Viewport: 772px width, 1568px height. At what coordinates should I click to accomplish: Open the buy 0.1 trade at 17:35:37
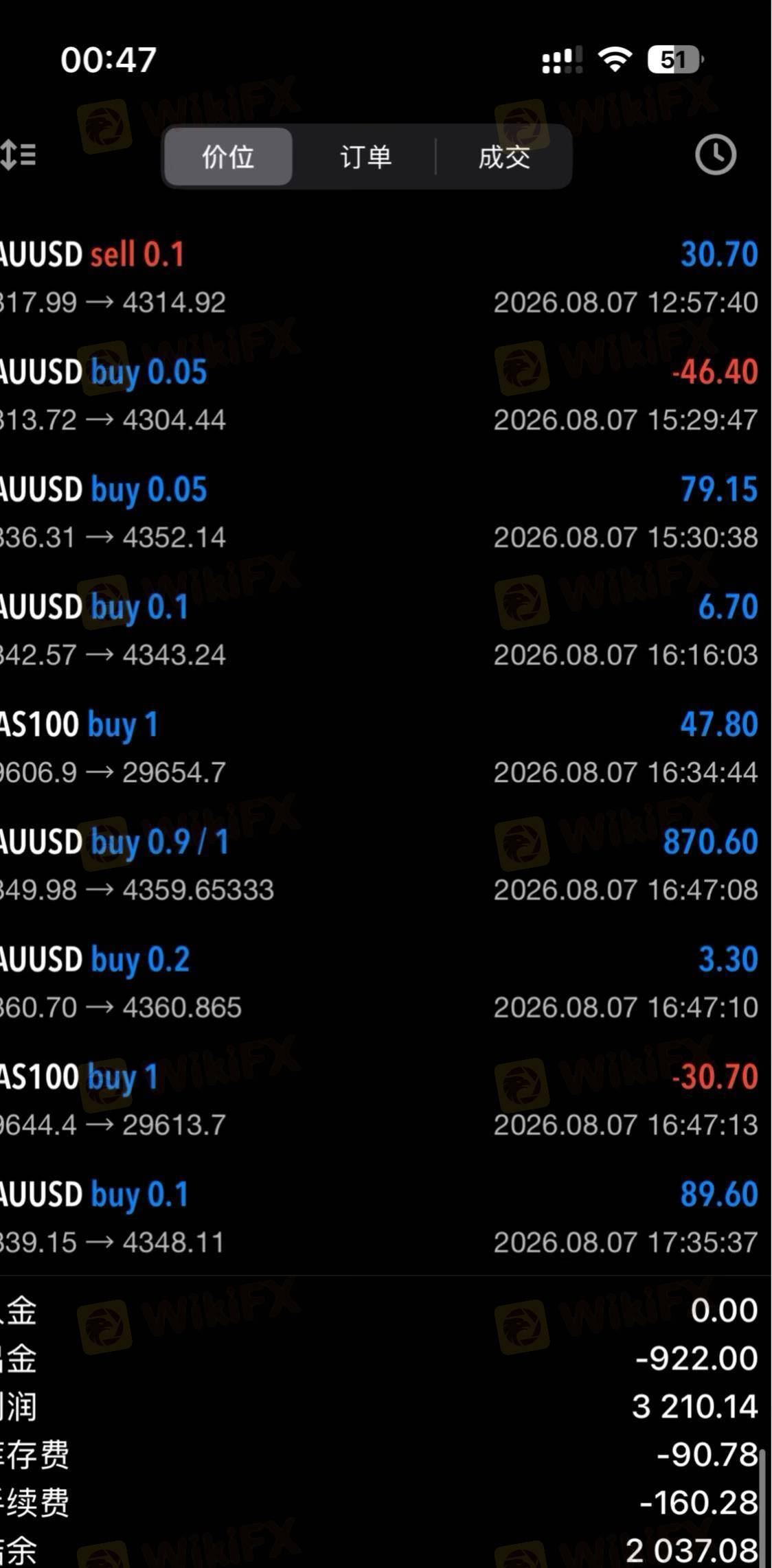point(386,1217)
